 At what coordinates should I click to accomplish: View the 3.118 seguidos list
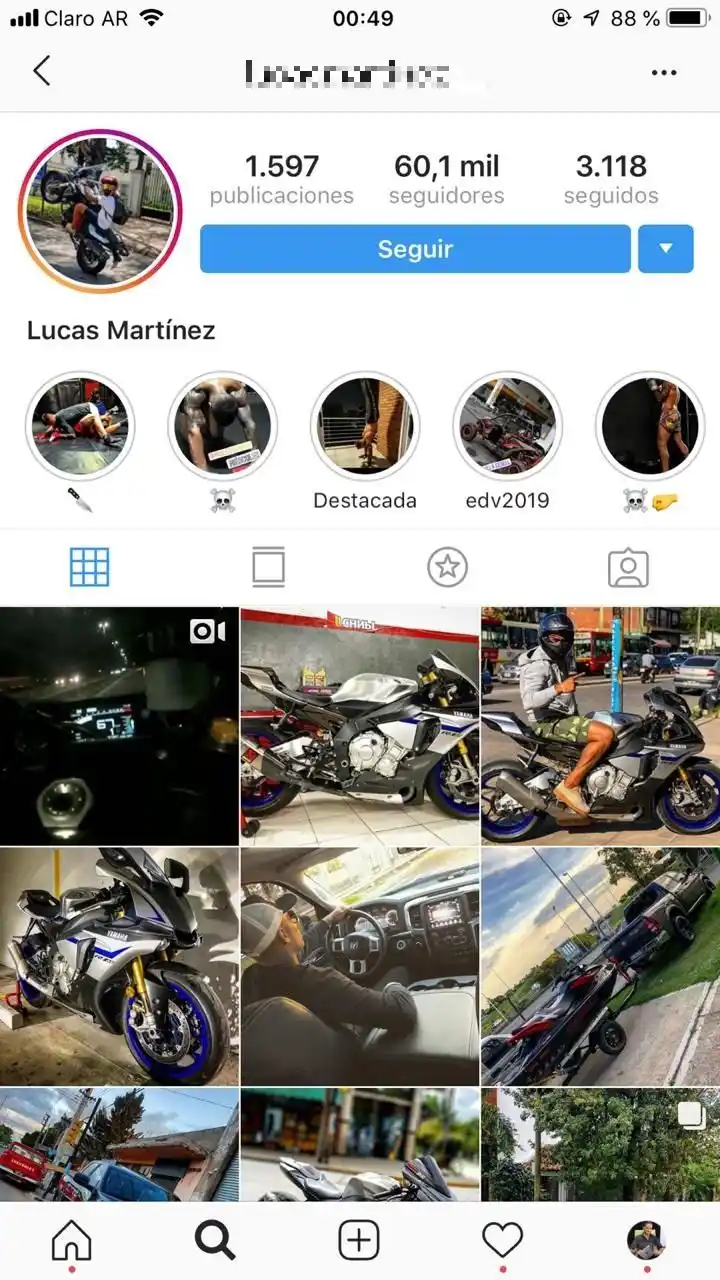[611, 179]
